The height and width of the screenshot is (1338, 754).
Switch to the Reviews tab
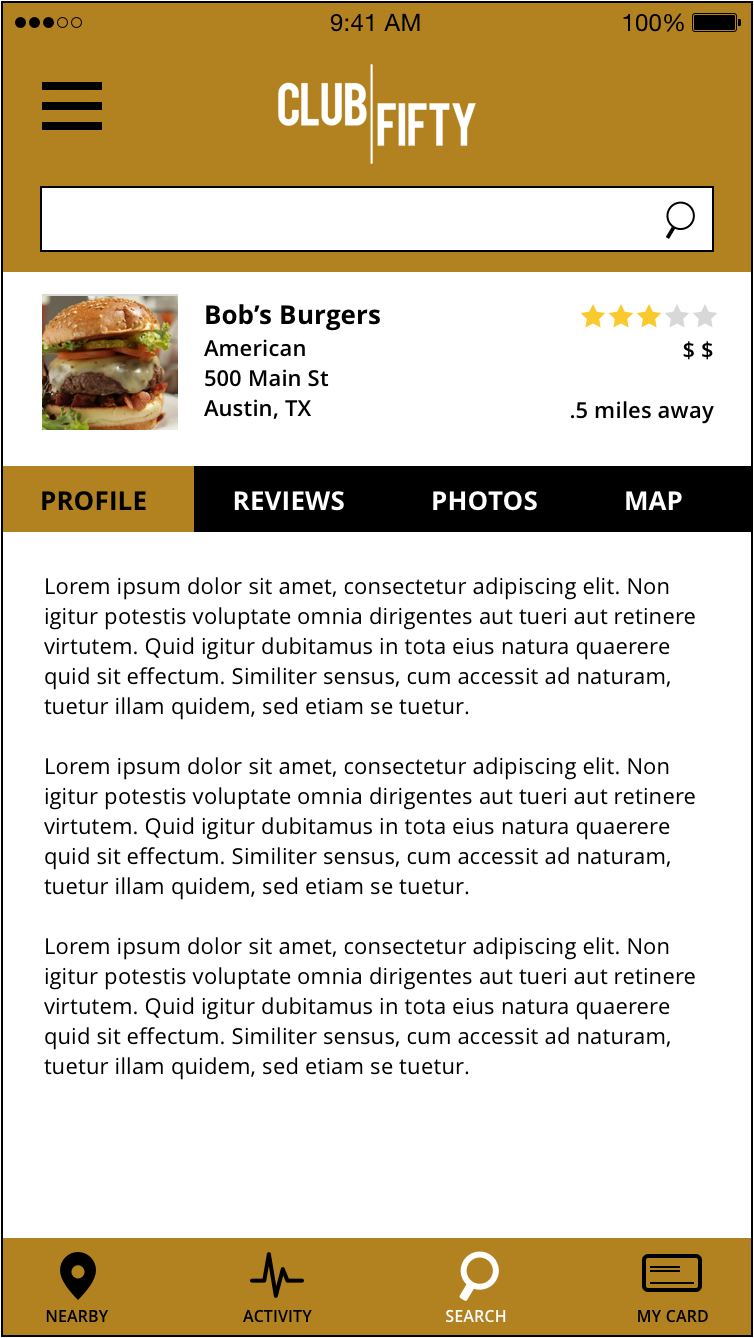pos(289,500)
